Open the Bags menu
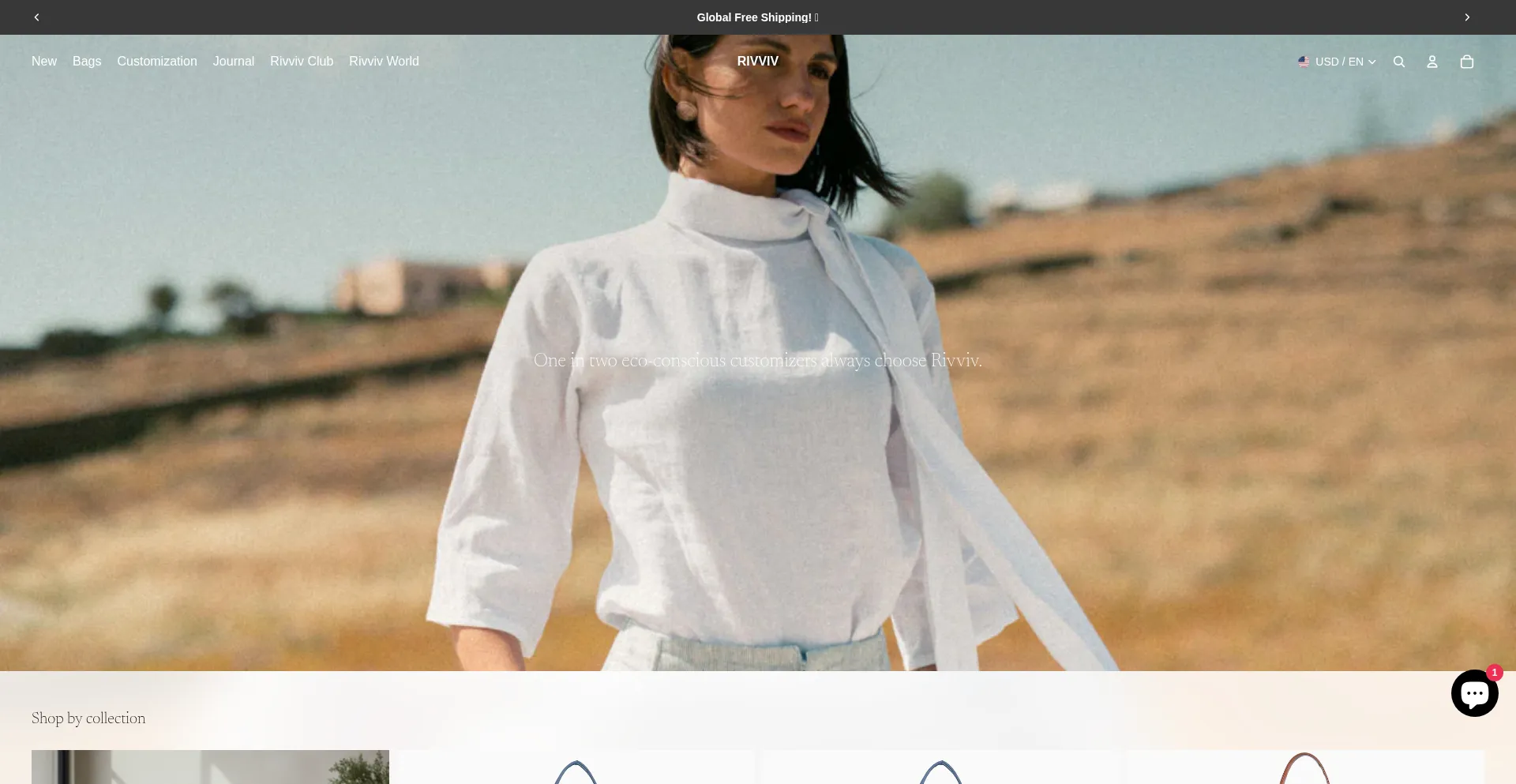The image size is (1516, 784). 87,62
